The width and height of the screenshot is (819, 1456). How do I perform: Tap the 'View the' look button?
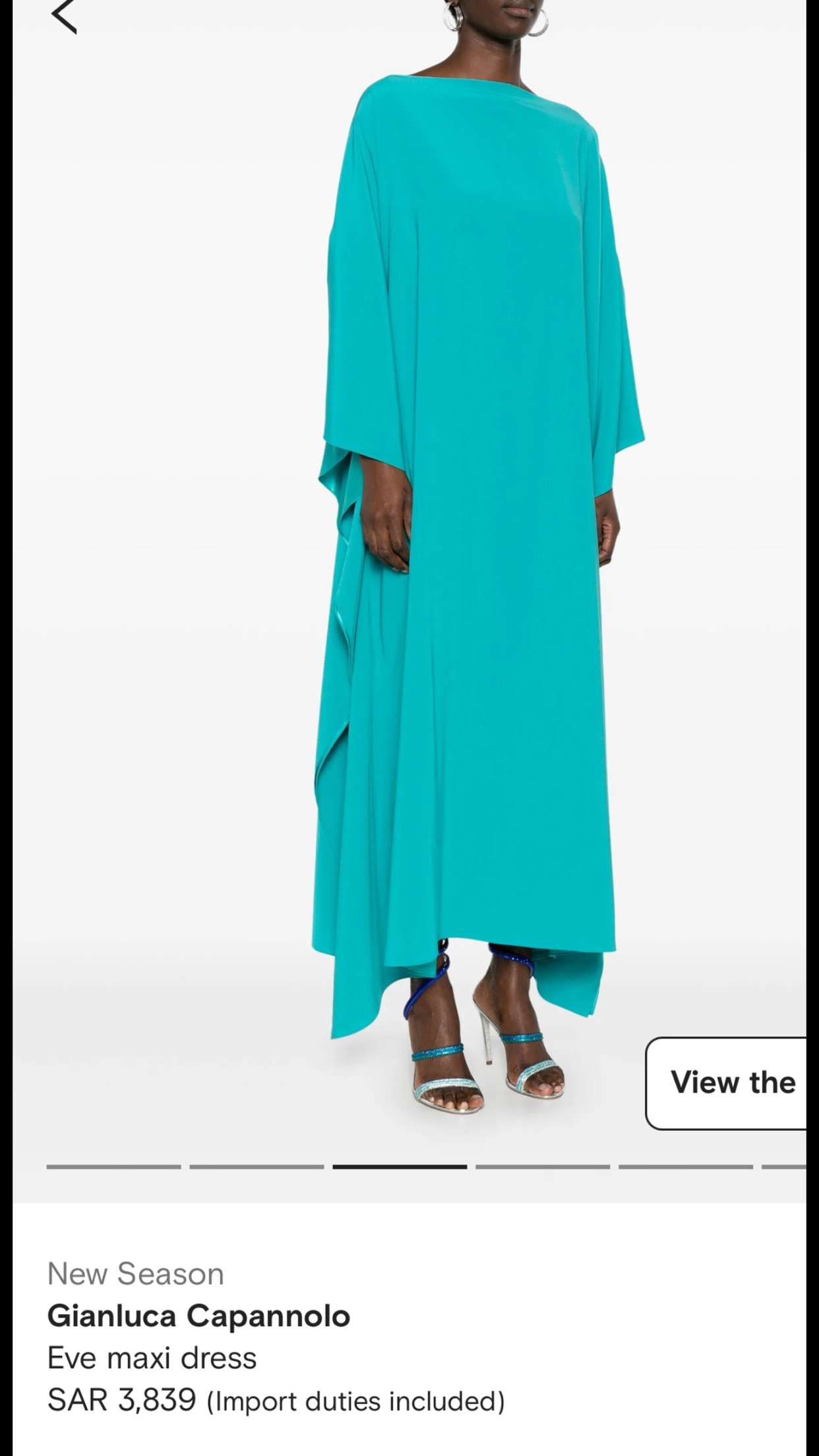point(726,1083)
